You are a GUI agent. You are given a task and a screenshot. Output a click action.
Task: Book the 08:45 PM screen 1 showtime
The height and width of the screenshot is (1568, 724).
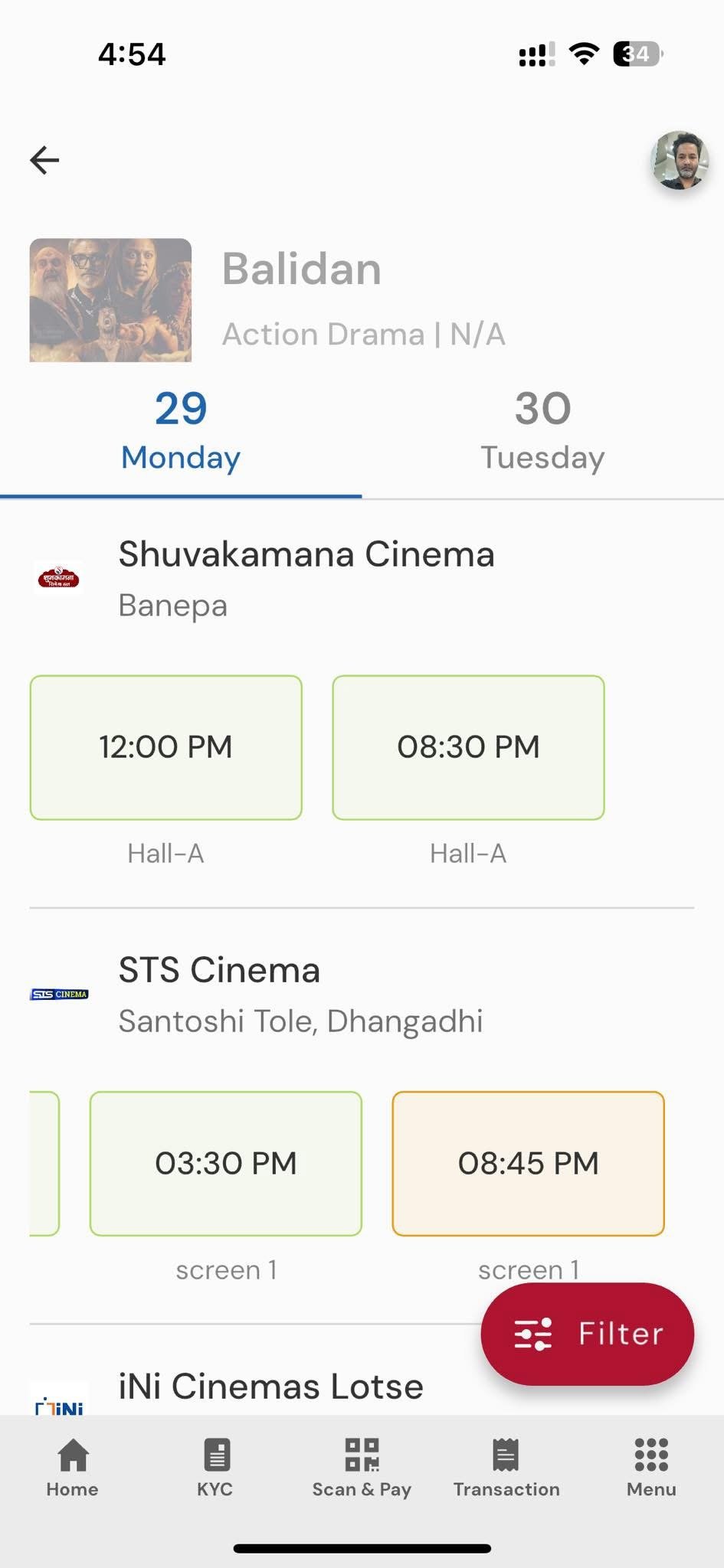[528, 1163]
